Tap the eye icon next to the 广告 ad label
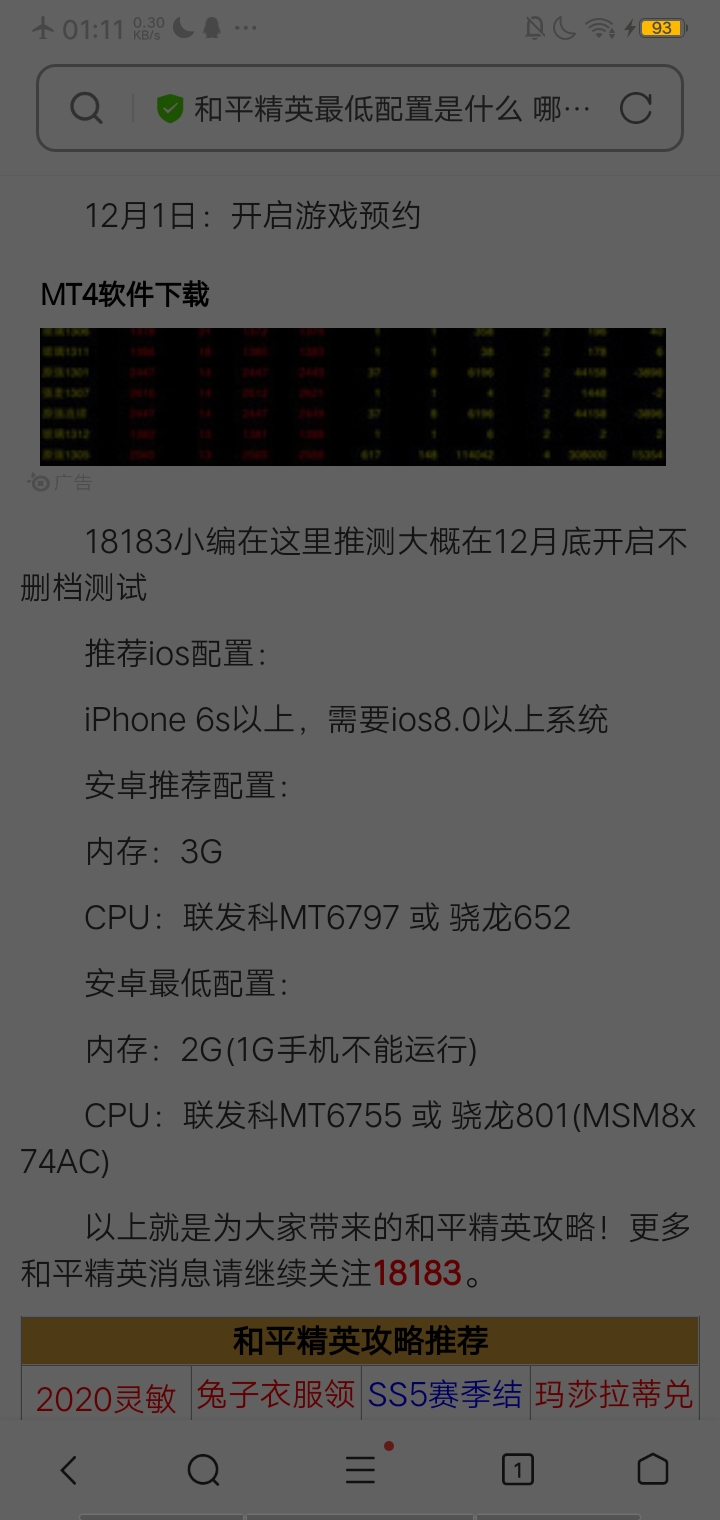The image size is (720, 1520). coord(38,482)
